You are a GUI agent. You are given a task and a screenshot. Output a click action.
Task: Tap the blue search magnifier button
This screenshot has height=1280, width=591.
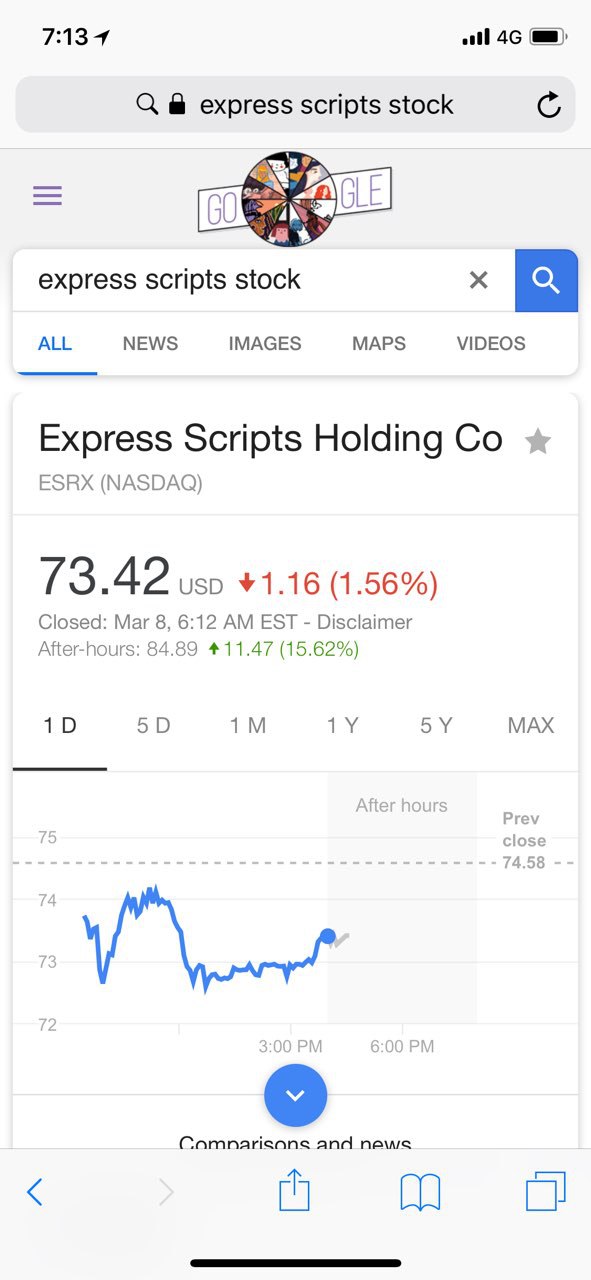546,280
